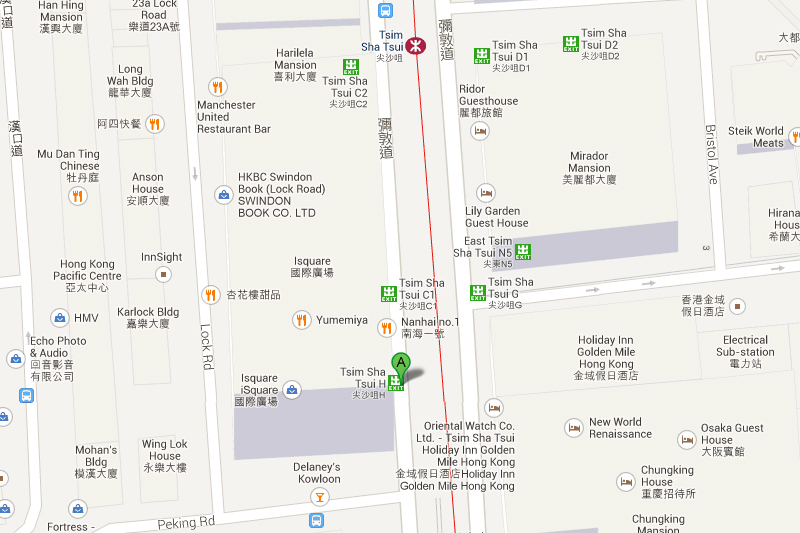Open the New World Renaissance hotel icon
The image size is (800, 533).
tap(573, 427)
